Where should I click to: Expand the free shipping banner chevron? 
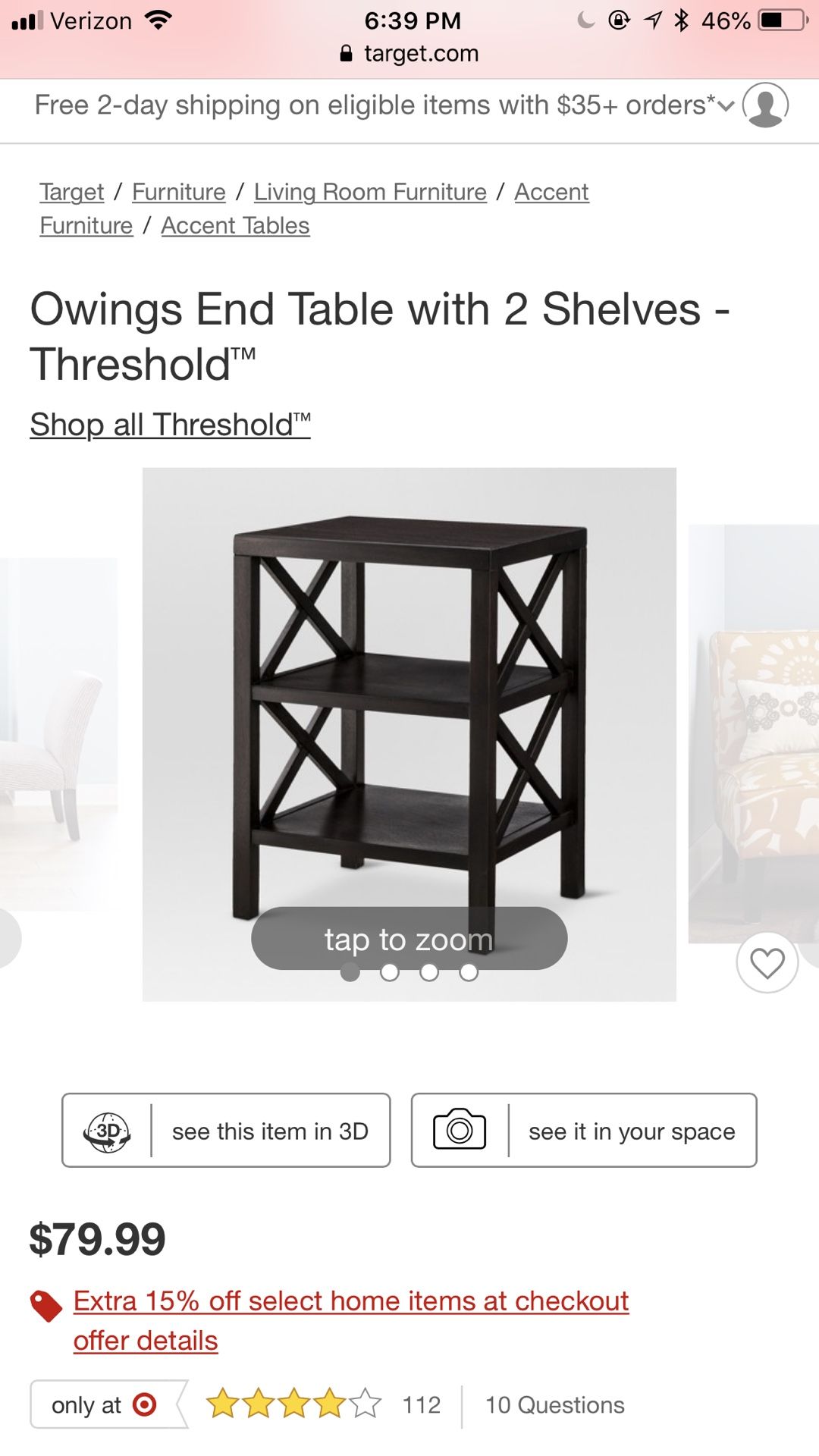tap(726, 106)
